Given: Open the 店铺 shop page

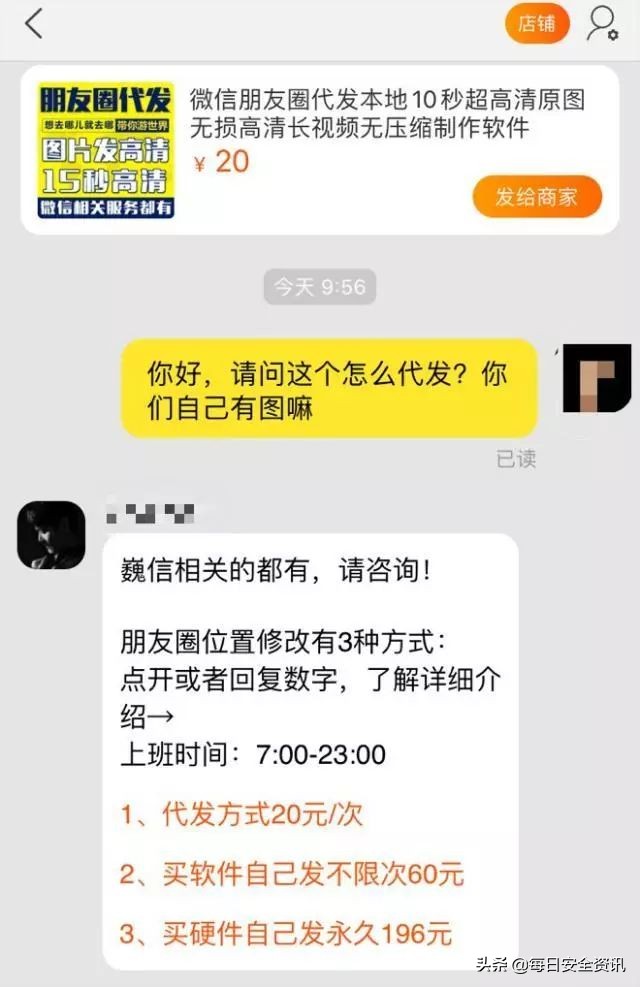Looking at the screenshot, I should click(537, 24).
